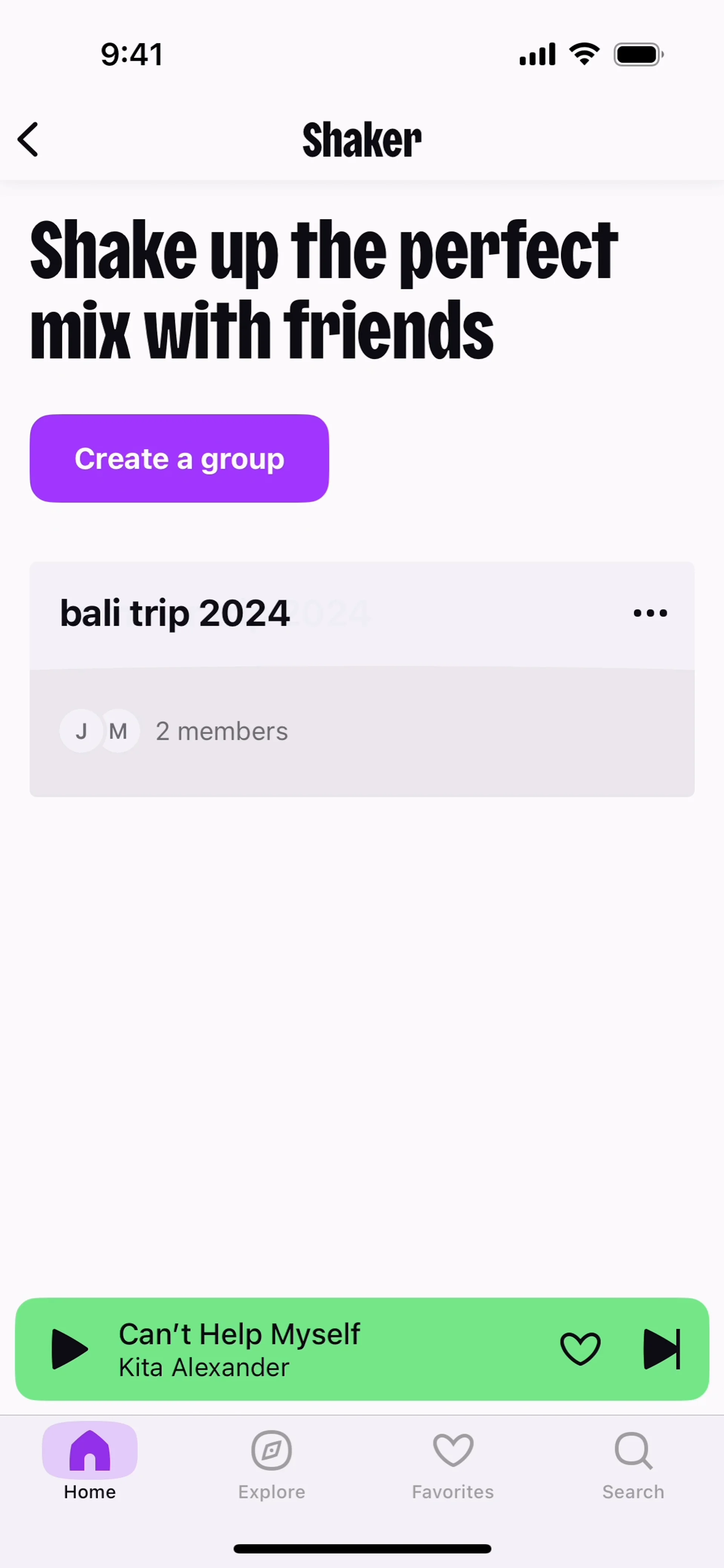Viewport: 724px width, 1568px height.
Task: Like the song Can't Help Myself
Action: pyautogui.click(x=580, y=1349)
